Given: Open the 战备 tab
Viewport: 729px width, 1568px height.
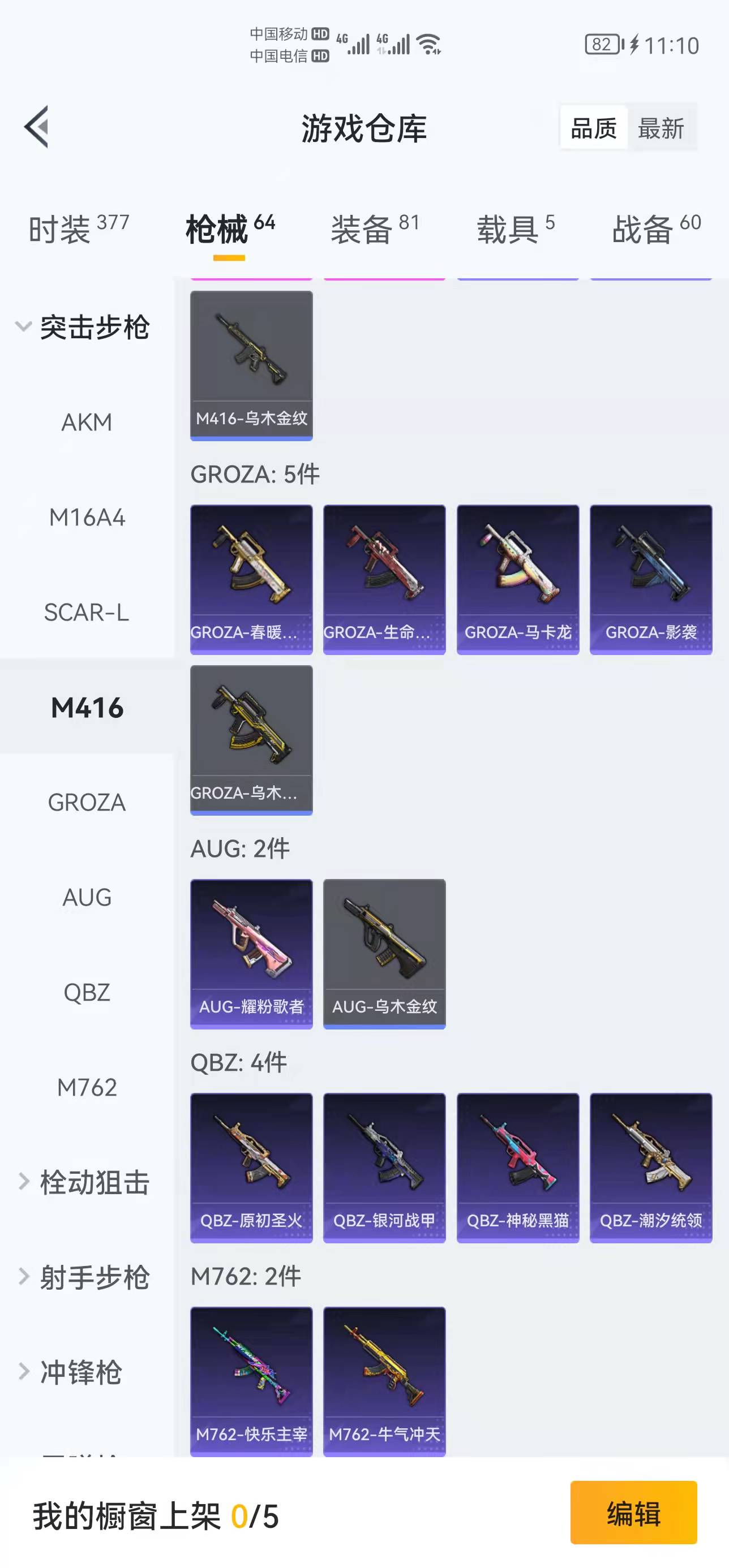Looking at the screenshot, I should coord(656,230).
